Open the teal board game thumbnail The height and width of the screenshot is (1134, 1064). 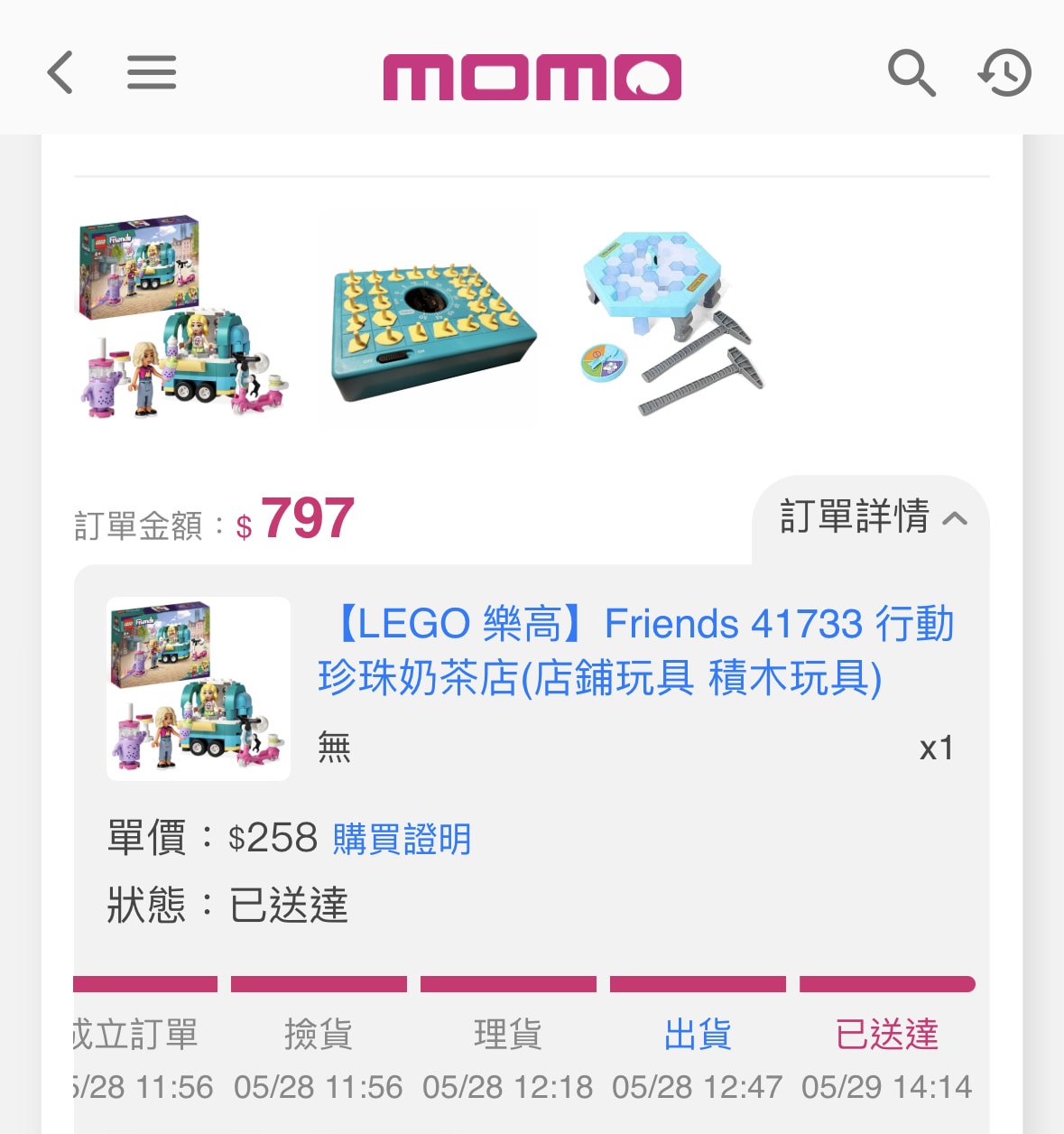[430, 321]
